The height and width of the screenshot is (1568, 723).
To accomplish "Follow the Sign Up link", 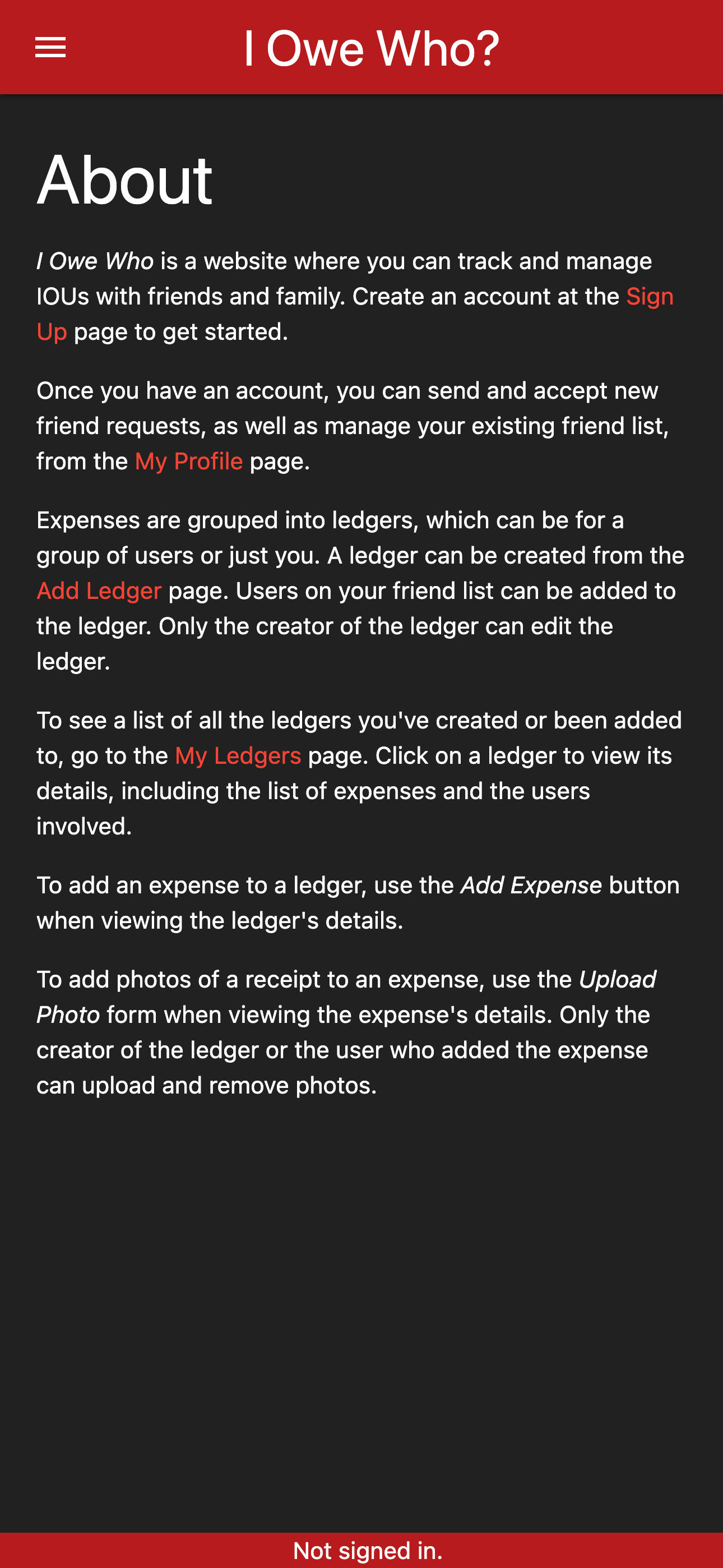I will [x=650, y=297].
